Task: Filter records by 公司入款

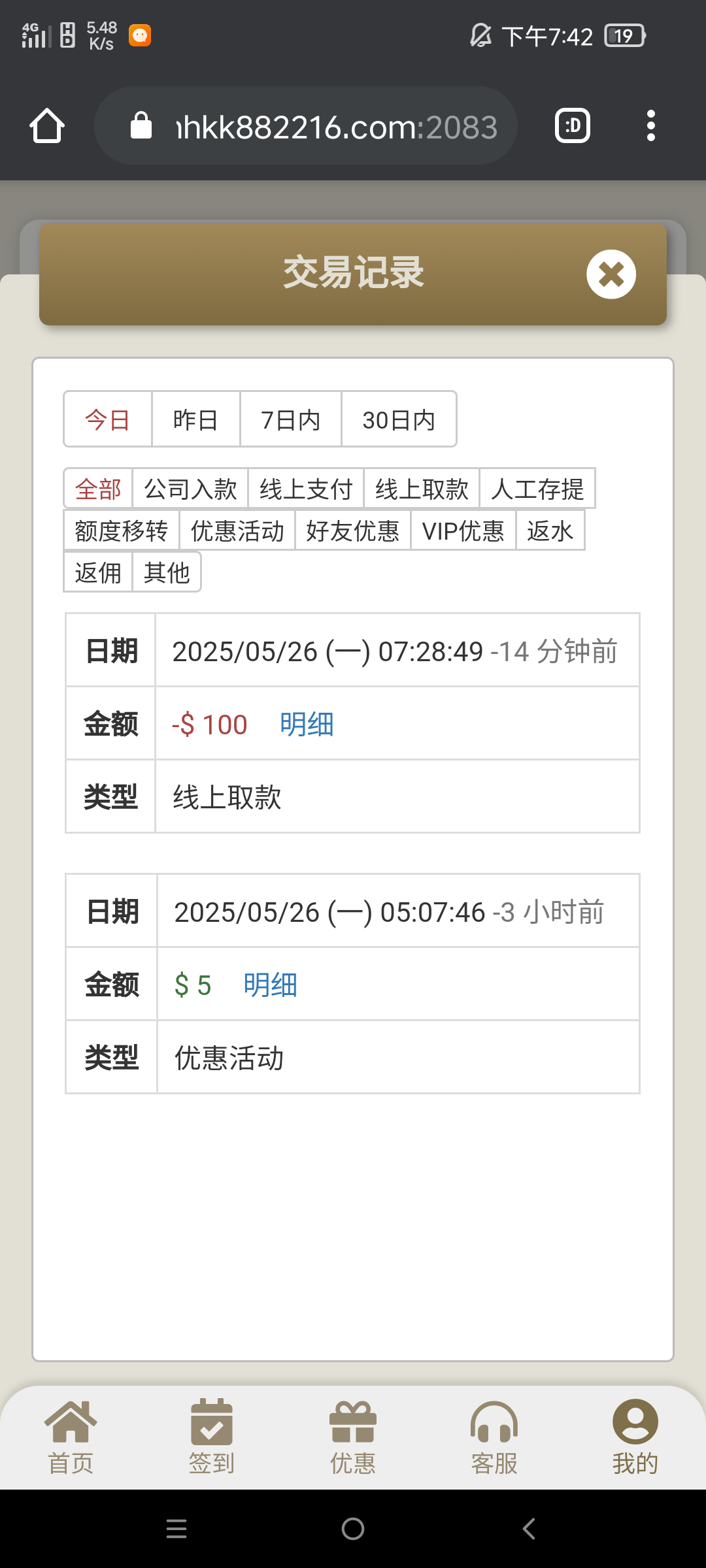Action: coord(190,489)
